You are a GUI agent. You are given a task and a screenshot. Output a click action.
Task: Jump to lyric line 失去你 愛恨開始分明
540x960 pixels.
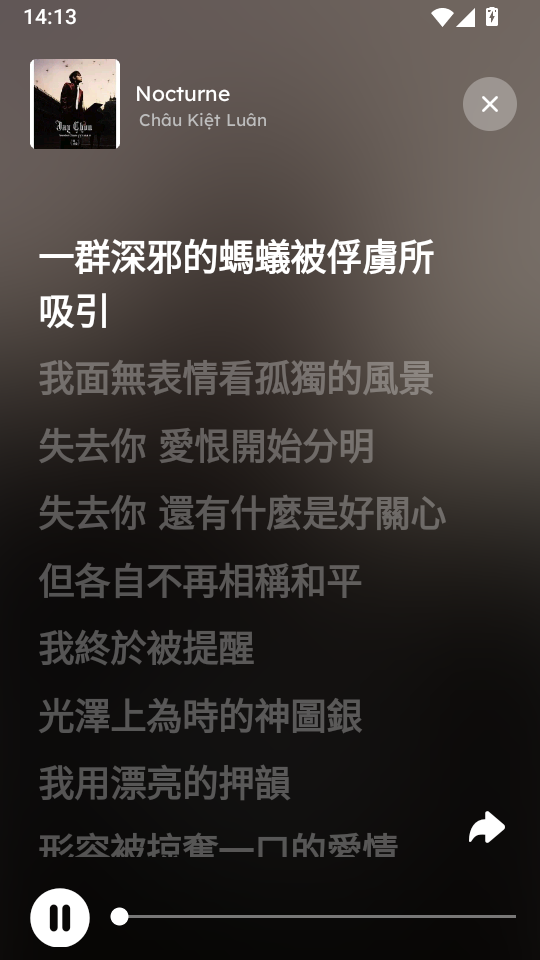pos(206,446)
